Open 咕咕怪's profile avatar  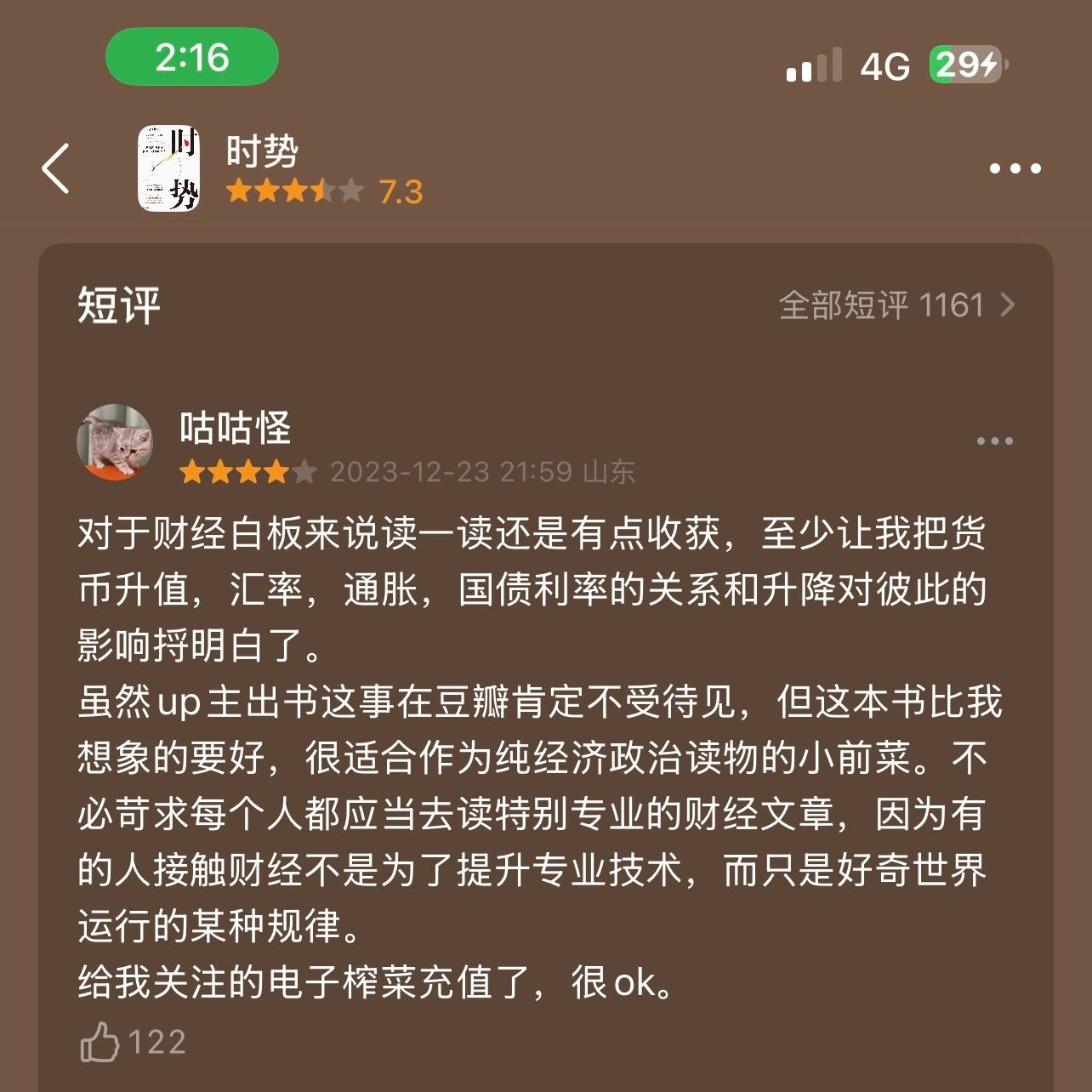[x=116, y=442]
